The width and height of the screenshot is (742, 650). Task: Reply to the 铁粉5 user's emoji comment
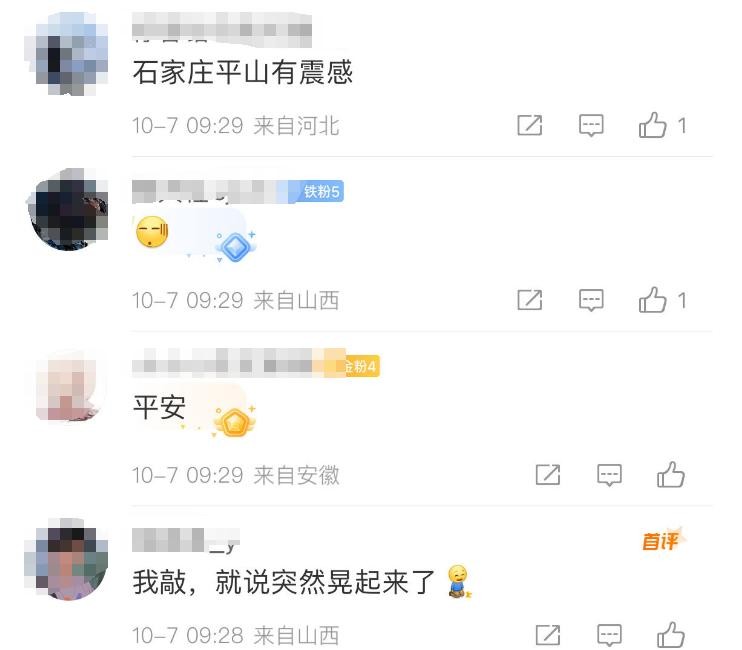592,300
